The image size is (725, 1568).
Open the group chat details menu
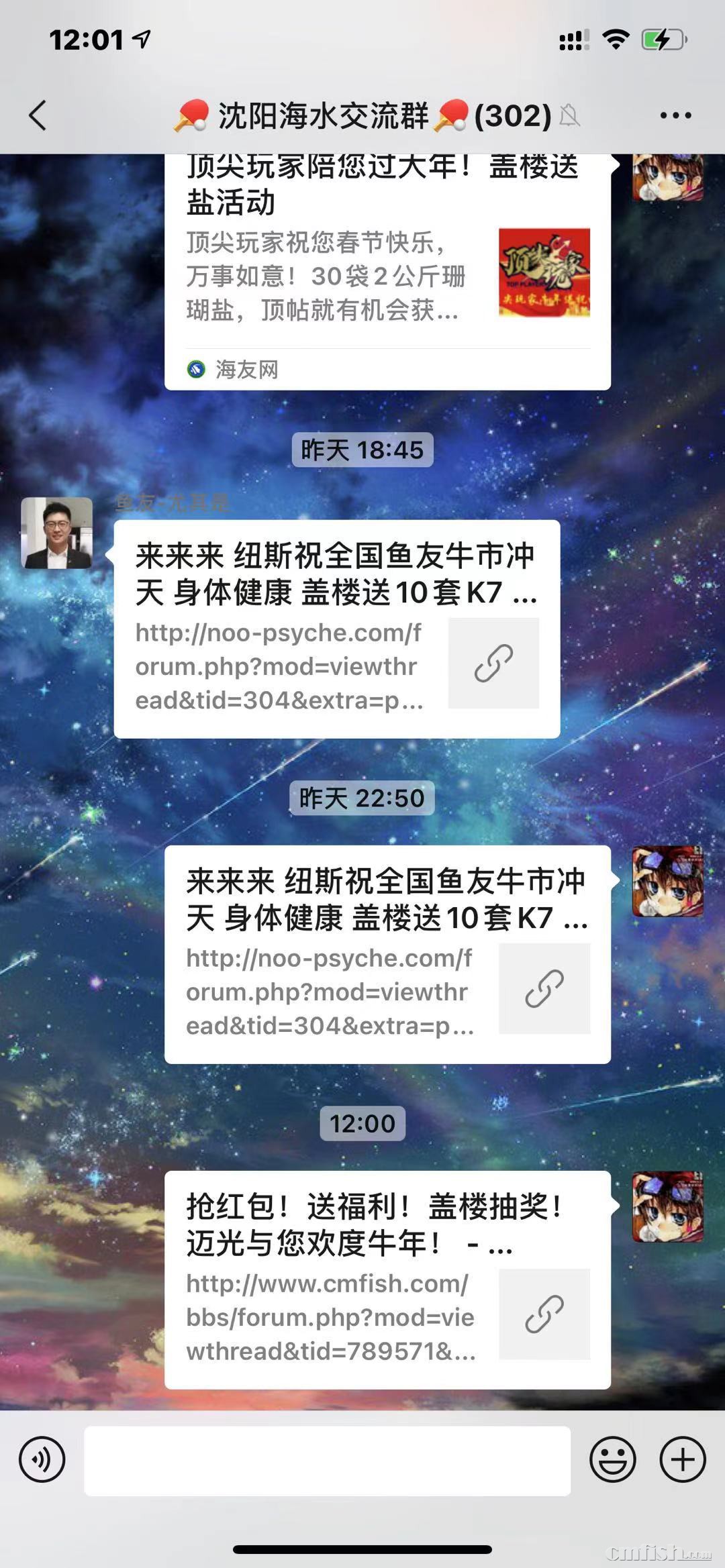pos(675,115)
